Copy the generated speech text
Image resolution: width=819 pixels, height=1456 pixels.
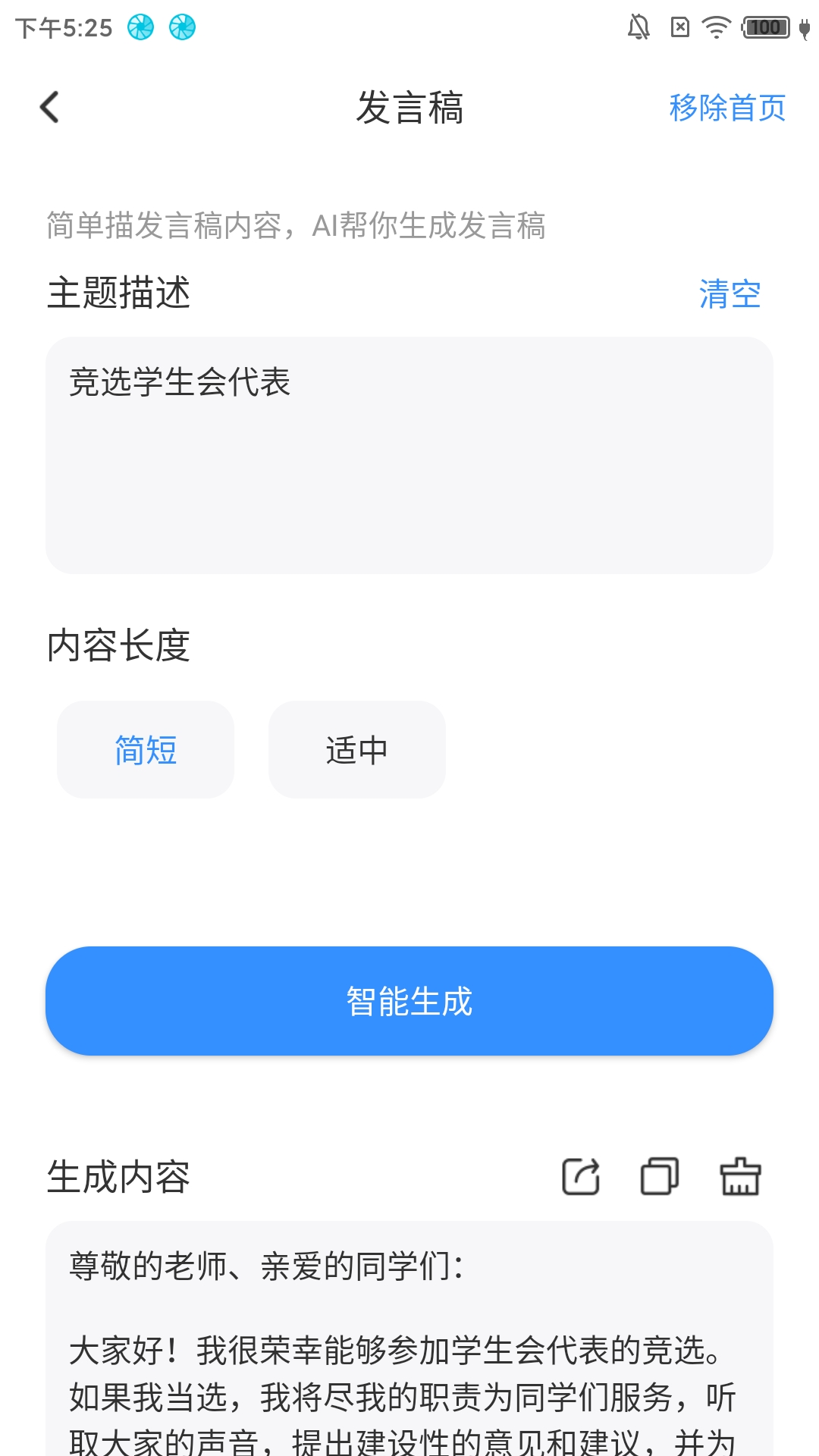point(659,1178)
